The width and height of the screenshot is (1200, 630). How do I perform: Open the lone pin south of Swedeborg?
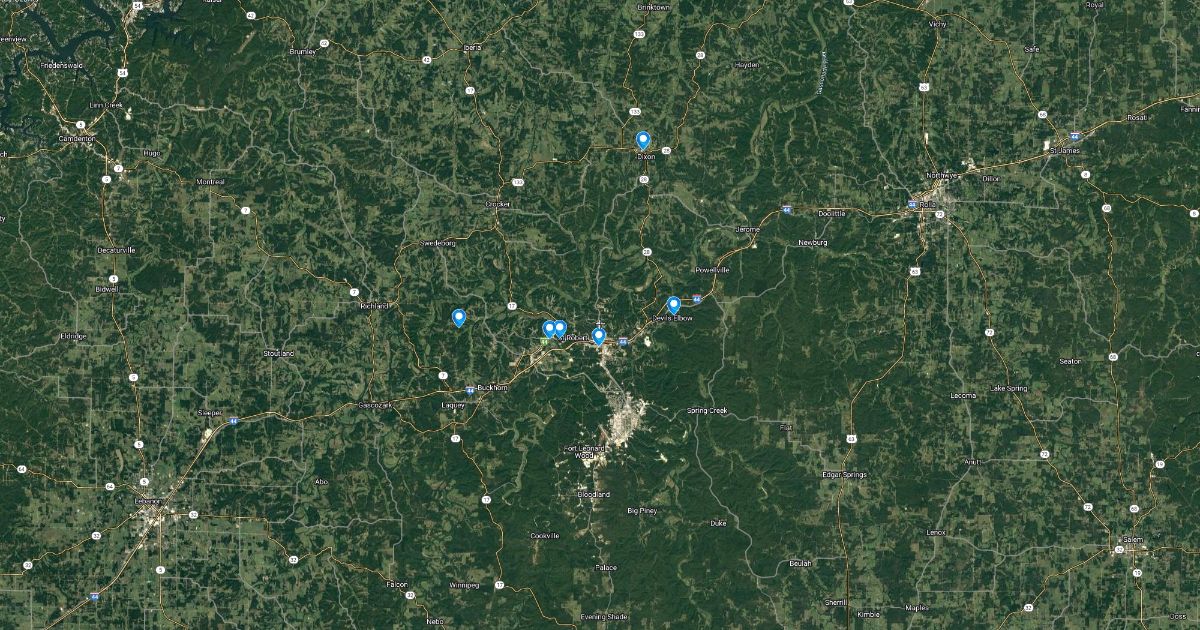459,317
